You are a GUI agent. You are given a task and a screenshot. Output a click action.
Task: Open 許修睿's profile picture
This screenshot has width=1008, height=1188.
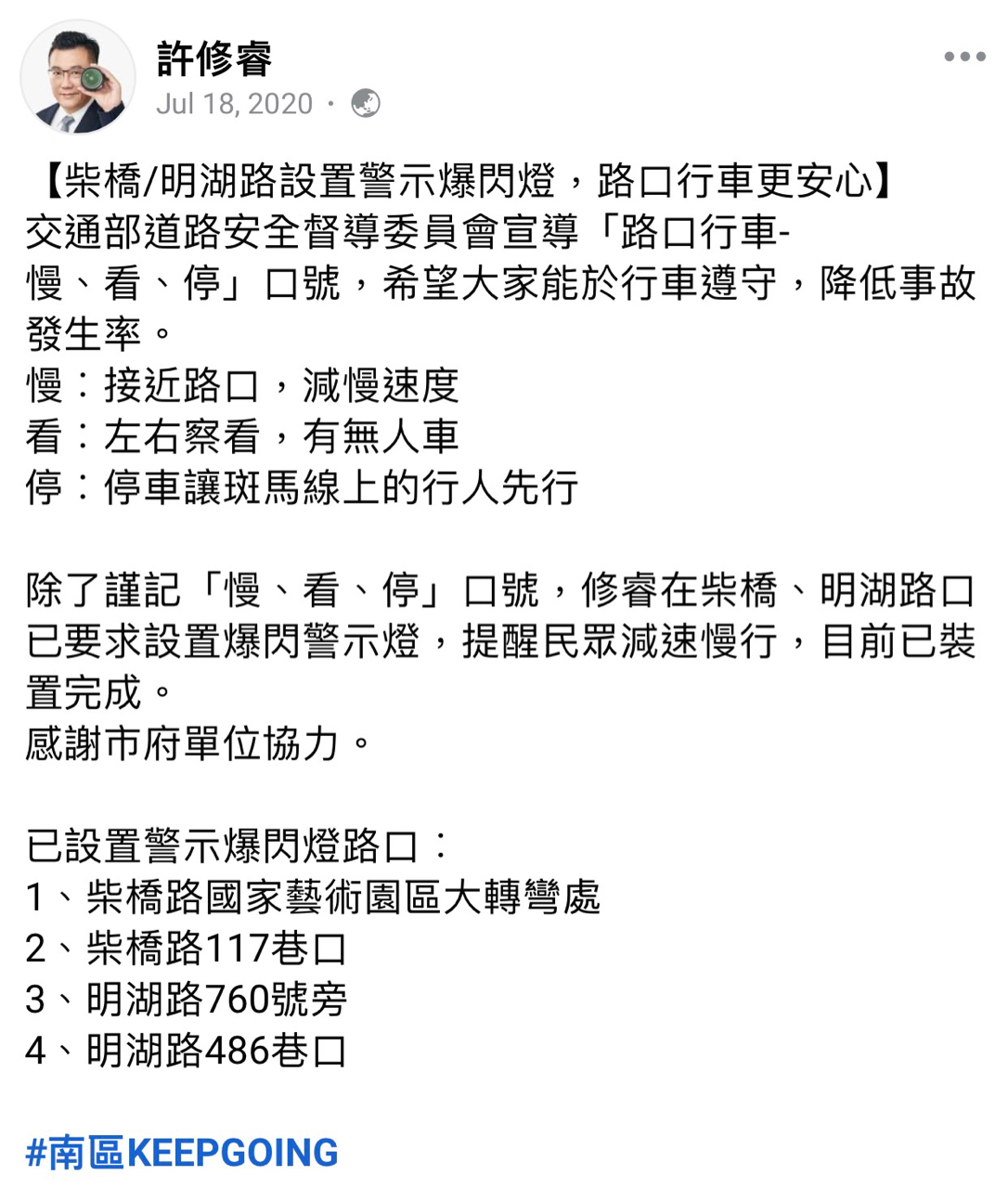pos(78,78)
